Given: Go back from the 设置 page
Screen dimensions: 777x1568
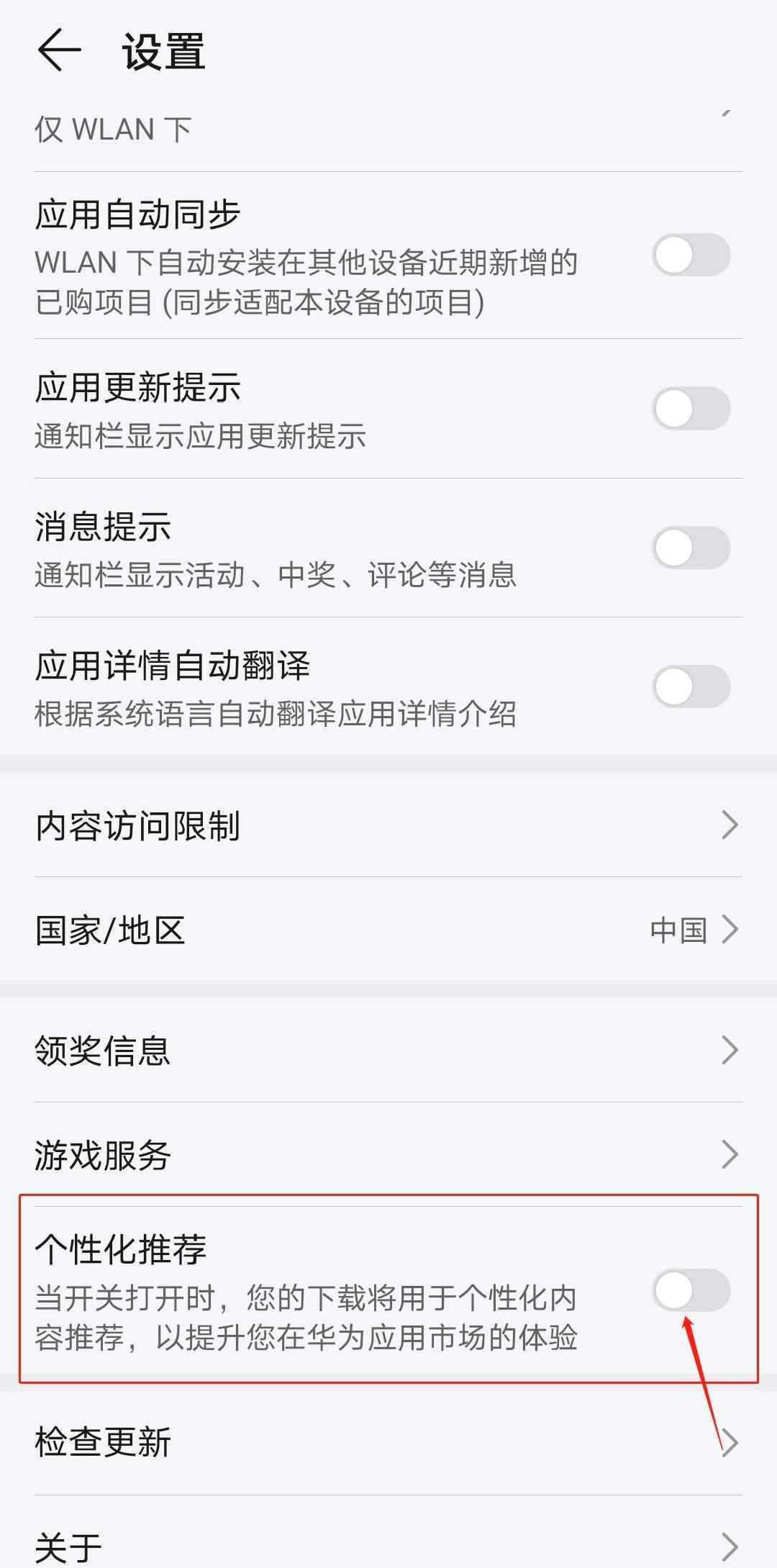Looking at the screenshot, I should [x=59, y=50].
